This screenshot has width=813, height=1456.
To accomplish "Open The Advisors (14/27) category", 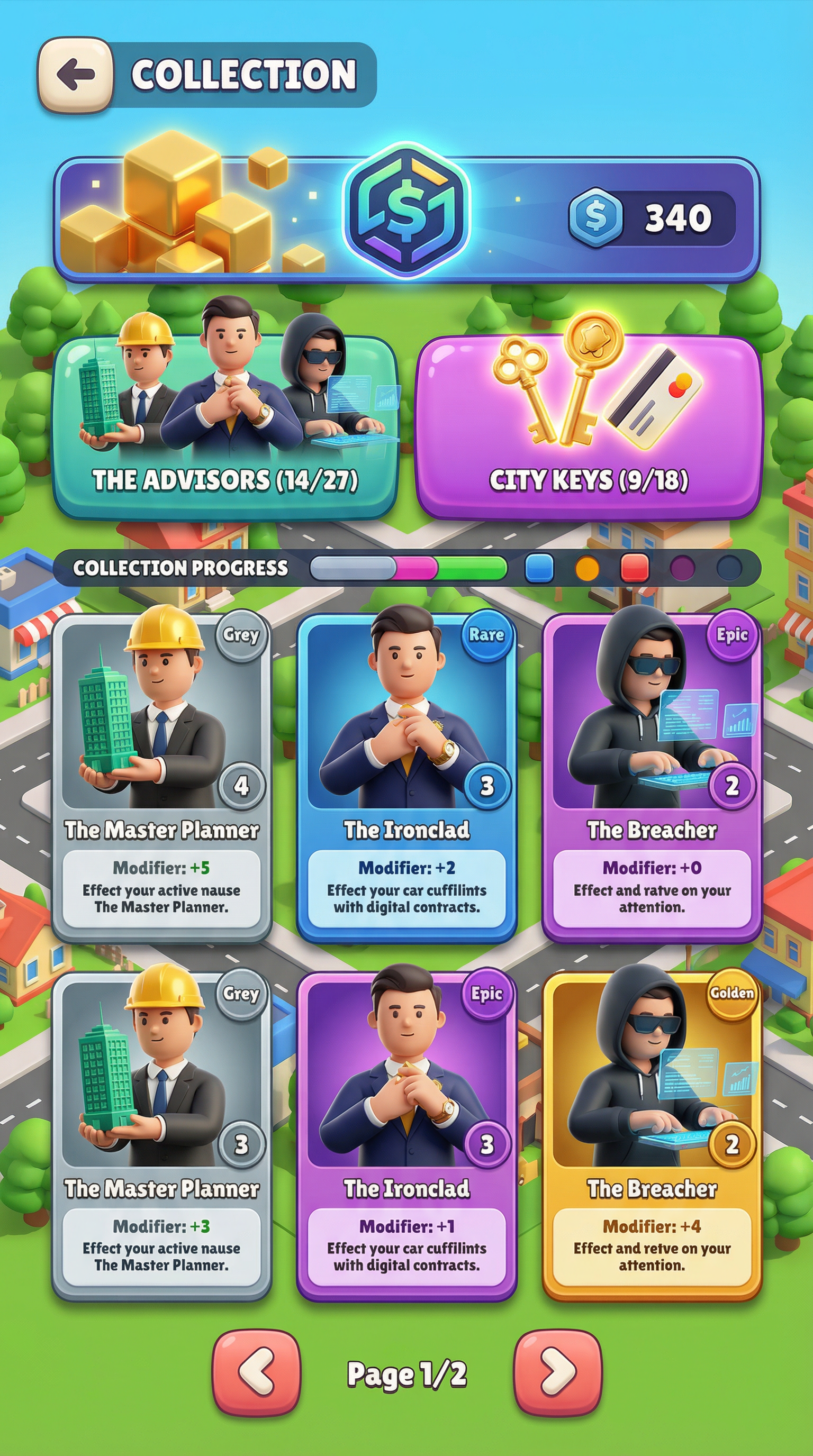I will pos(225,427).
